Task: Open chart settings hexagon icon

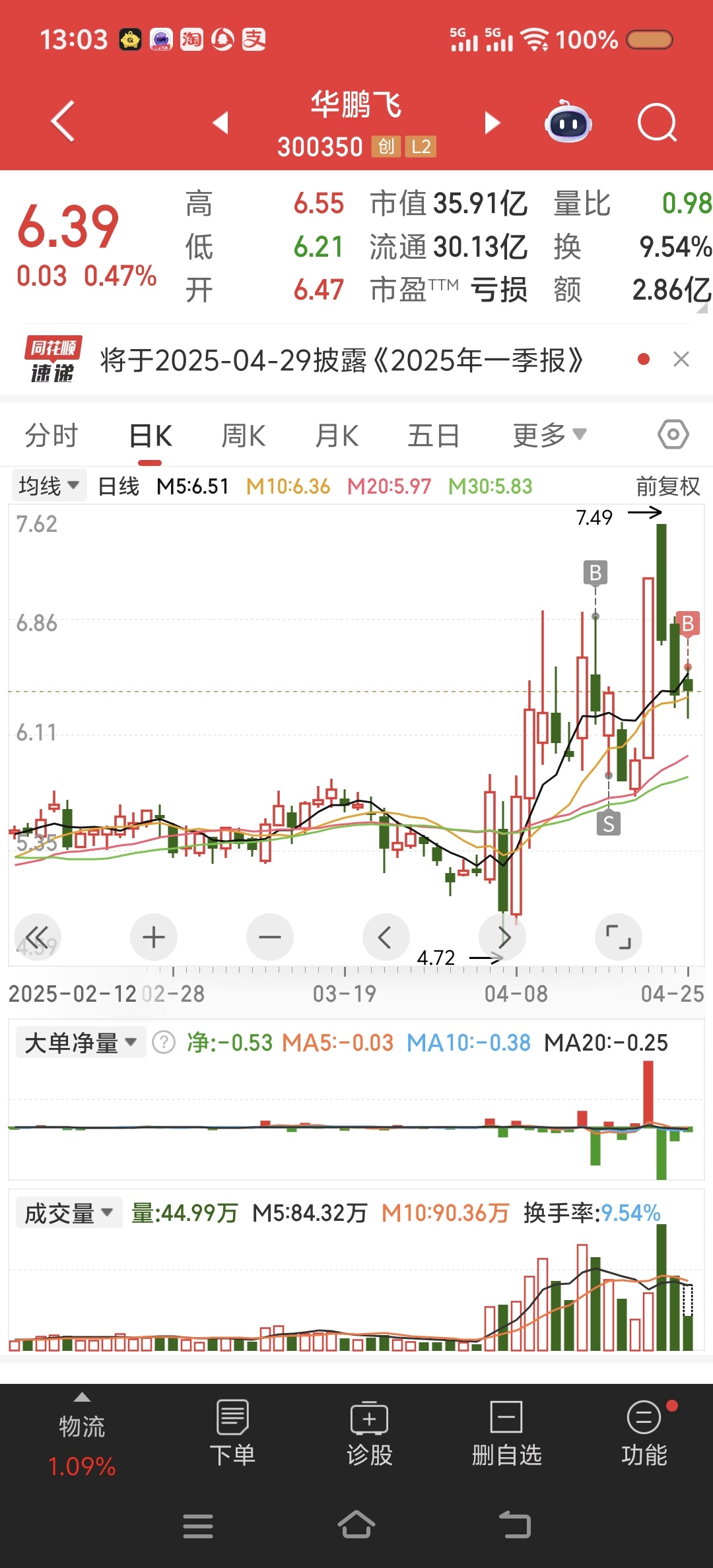Action: [x=673, y=435]
